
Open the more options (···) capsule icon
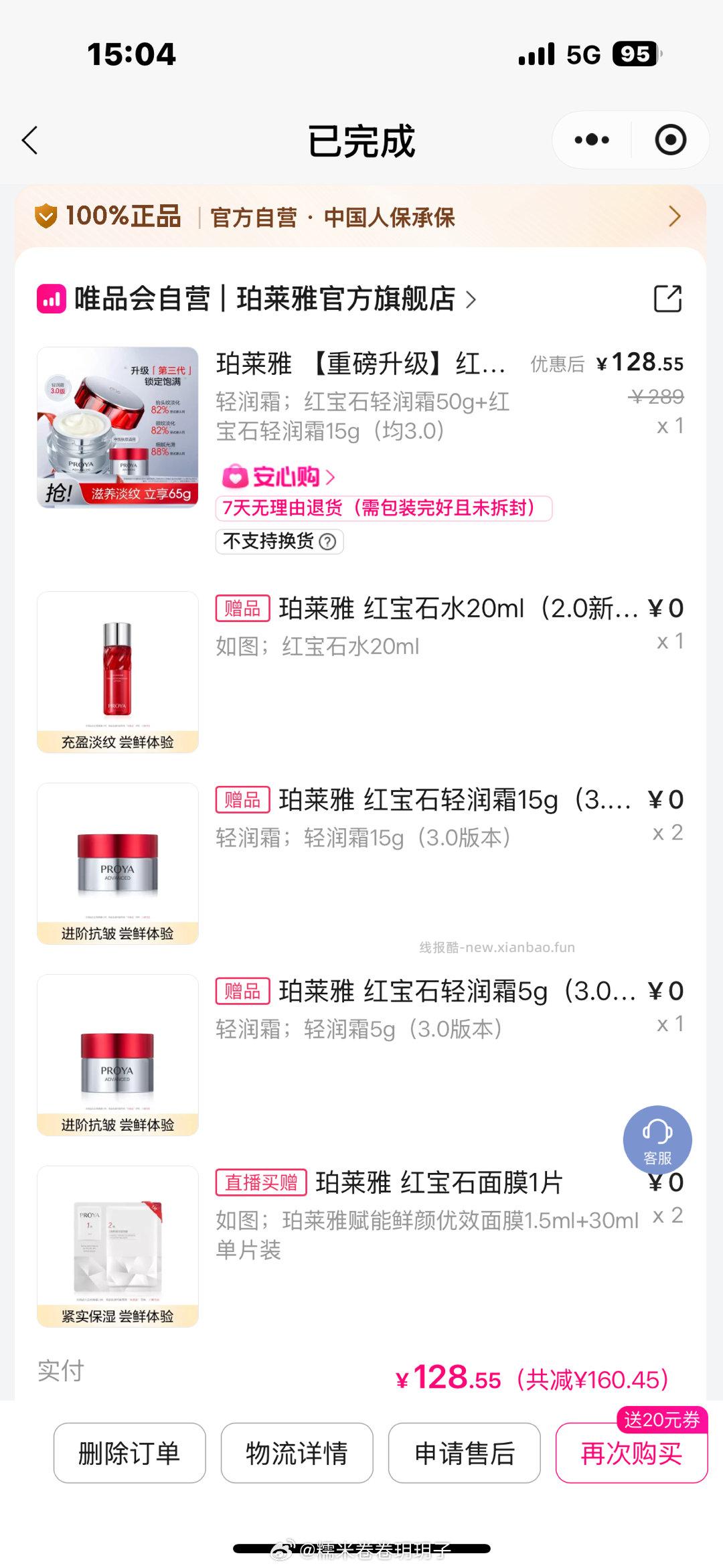click(x=592, y=139)
